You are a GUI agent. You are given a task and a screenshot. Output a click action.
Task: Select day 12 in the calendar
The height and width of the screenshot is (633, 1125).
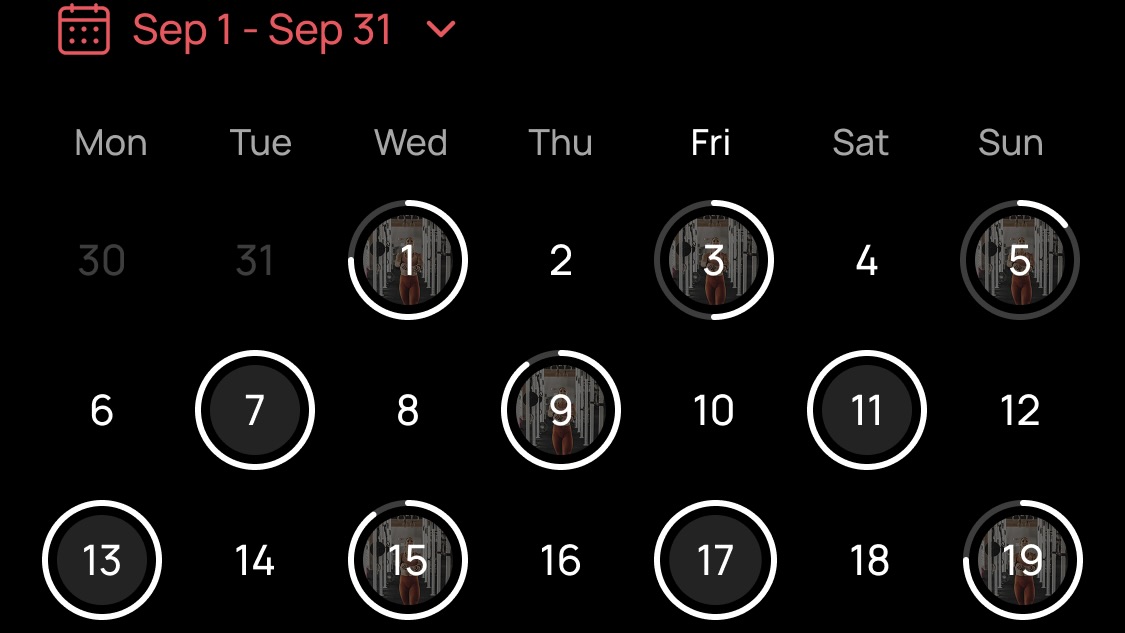click(1020, 410)
